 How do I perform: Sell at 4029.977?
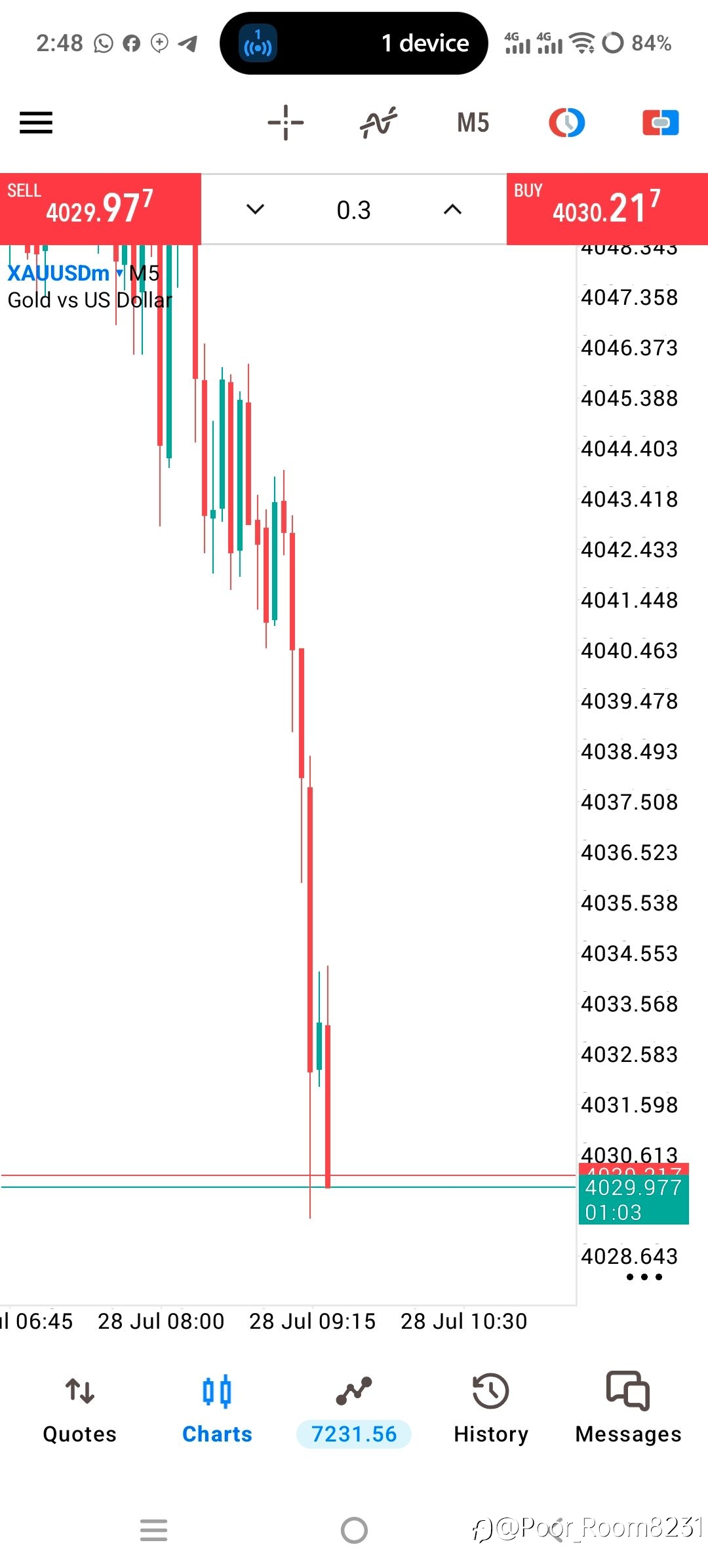click(x=100, y=208)
